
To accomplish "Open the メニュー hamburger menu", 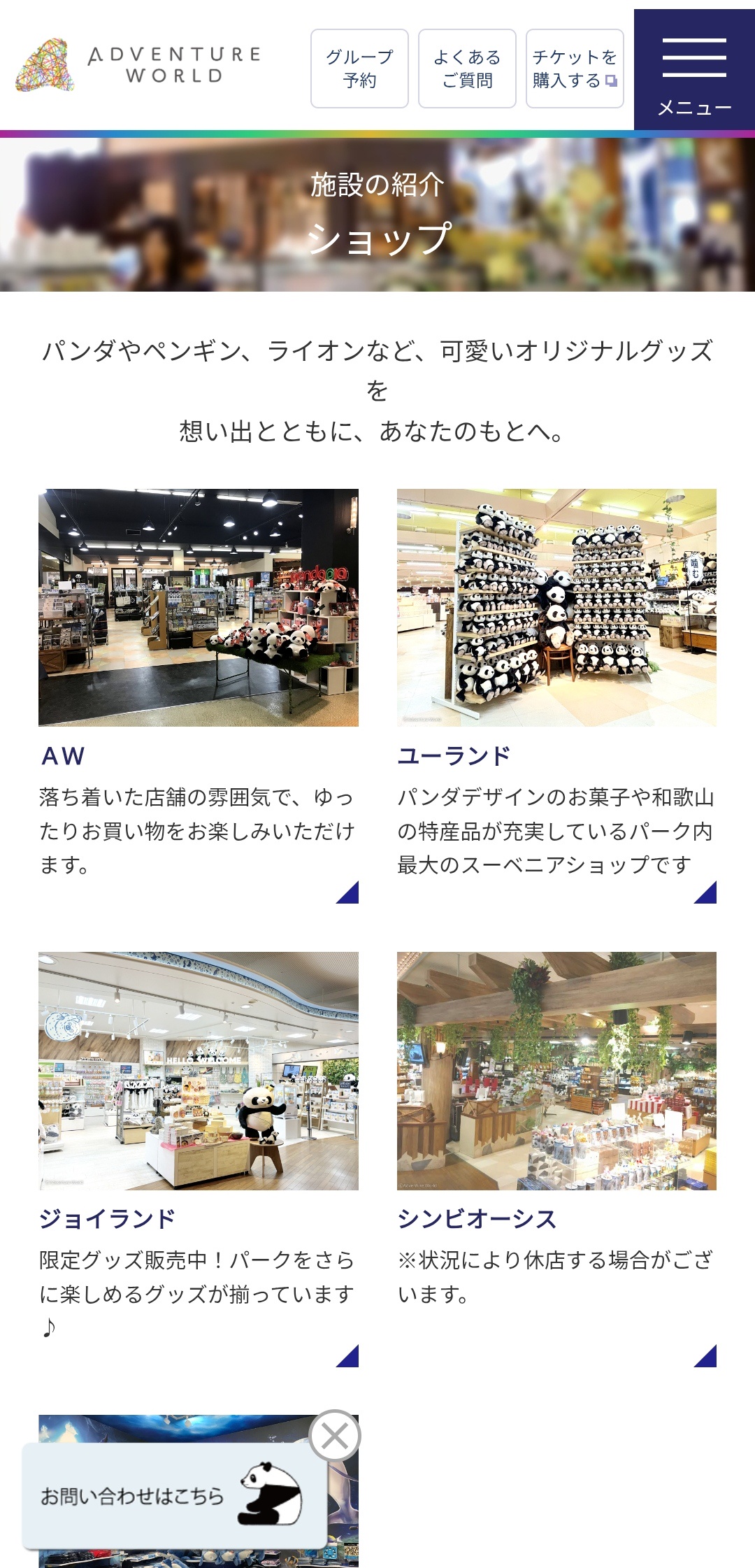I will [694, 69].
